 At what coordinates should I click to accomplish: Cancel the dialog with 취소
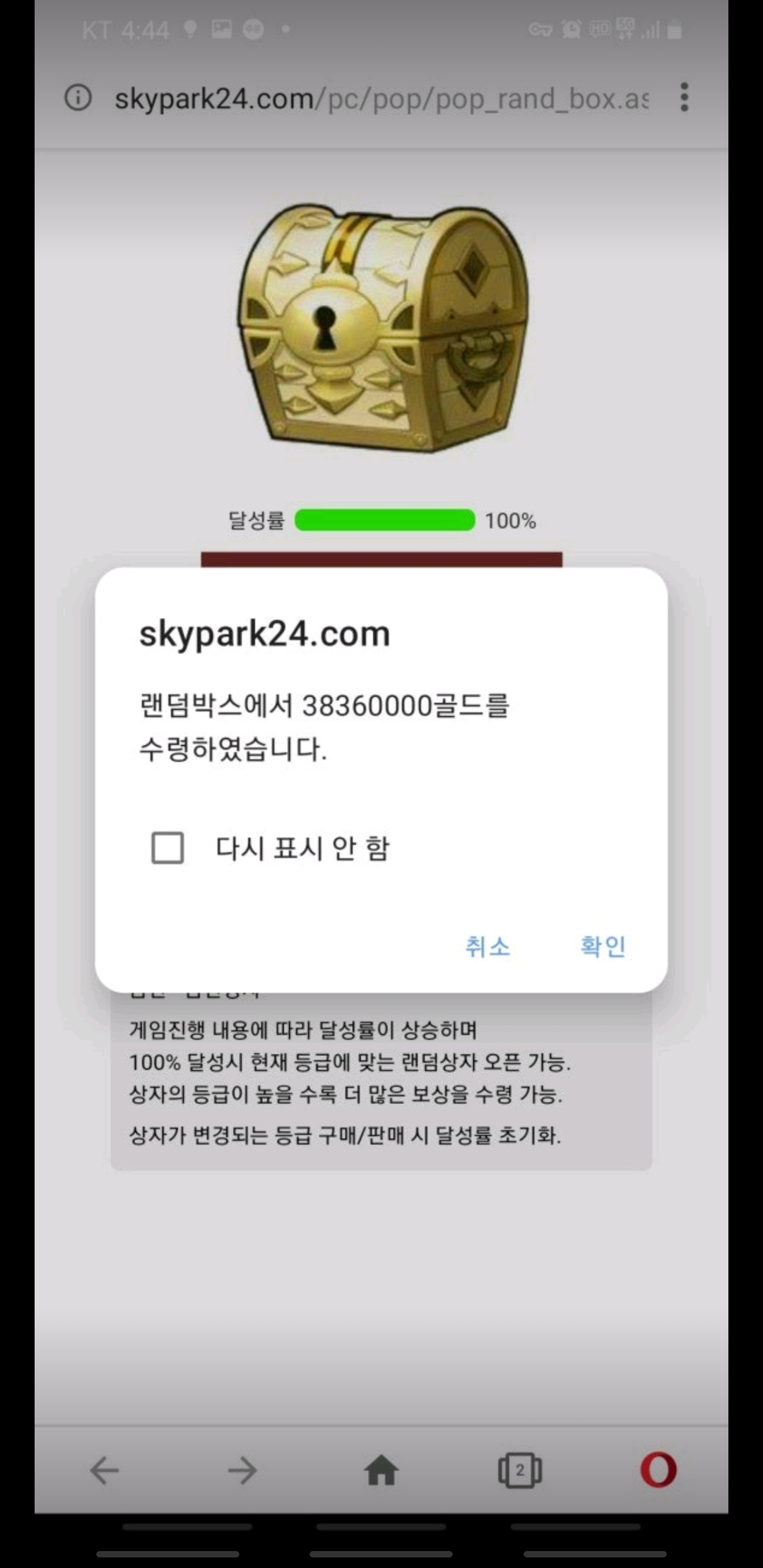point(487,946)
